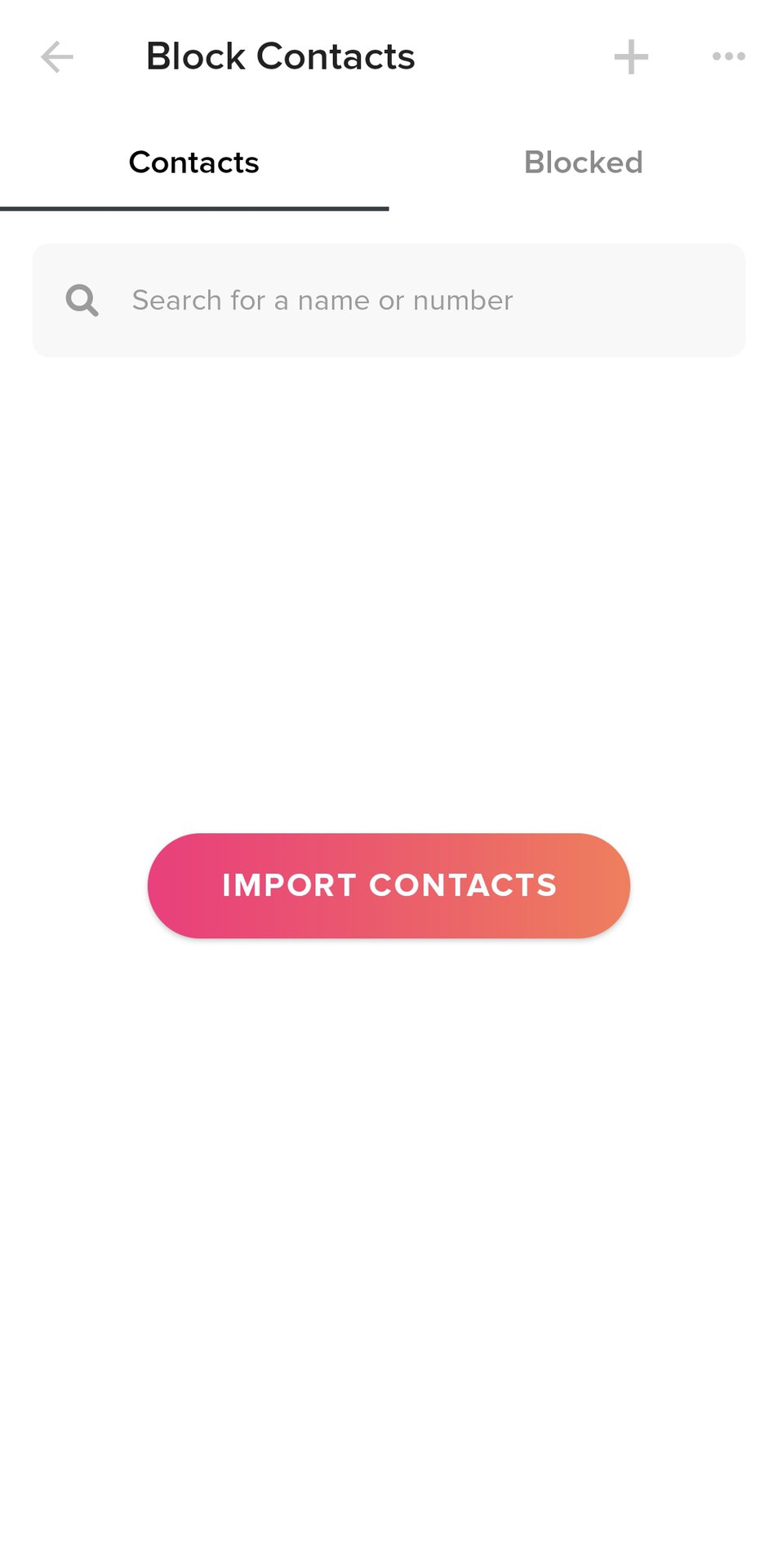The image size is (778, 1568).
Task: Tap the Import Contacts button
Action: (389, 886)
